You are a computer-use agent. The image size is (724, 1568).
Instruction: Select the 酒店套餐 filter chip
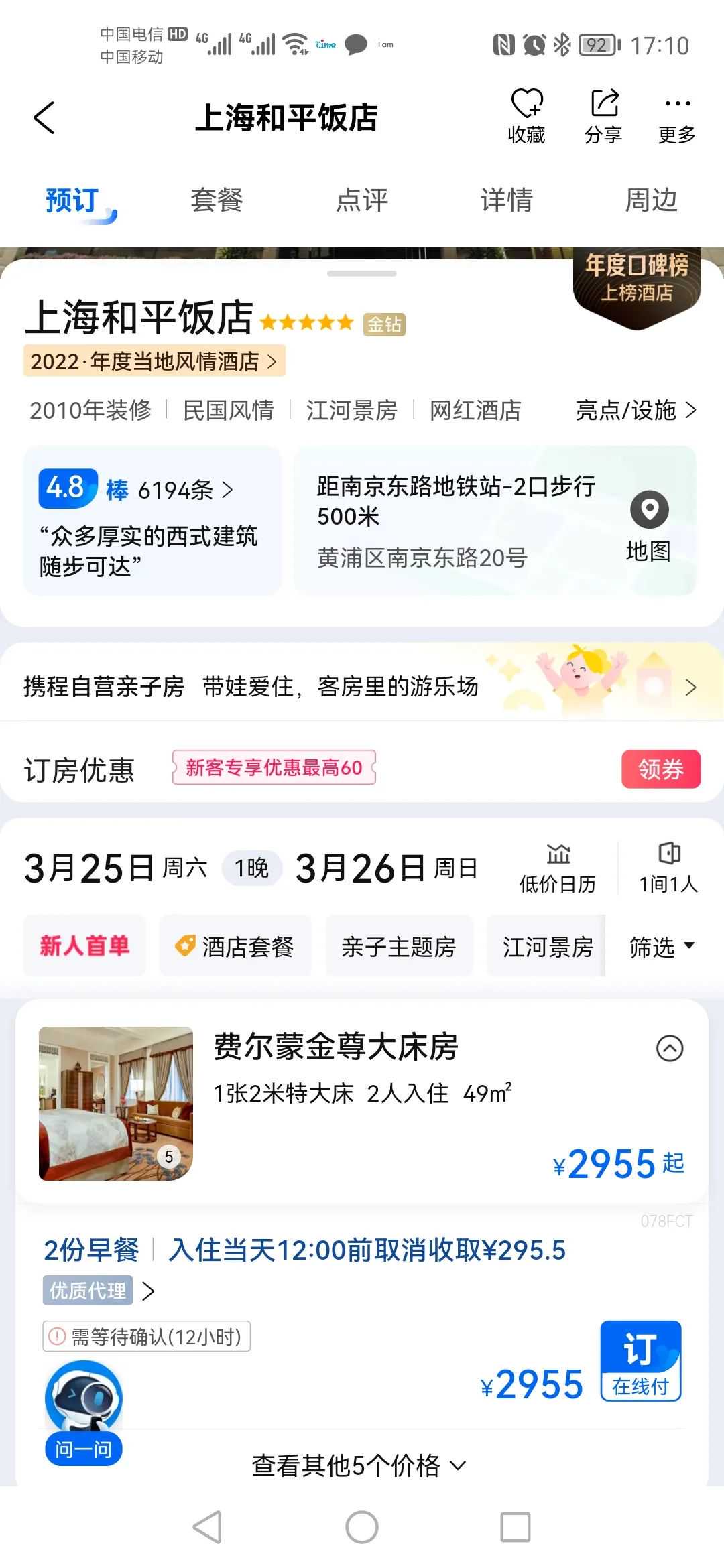(x=235, y=946)
